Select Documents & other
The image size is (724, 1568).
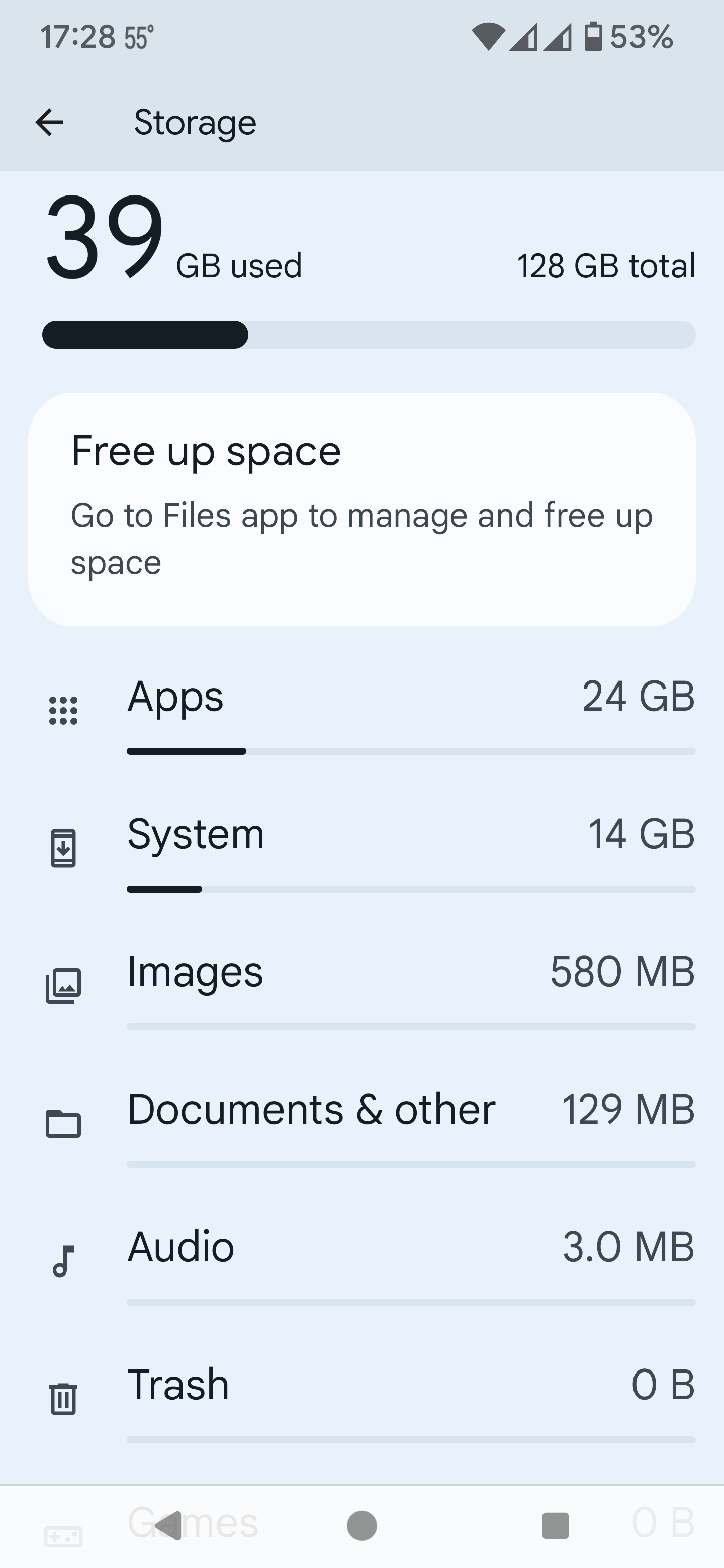coord(361,1124)
